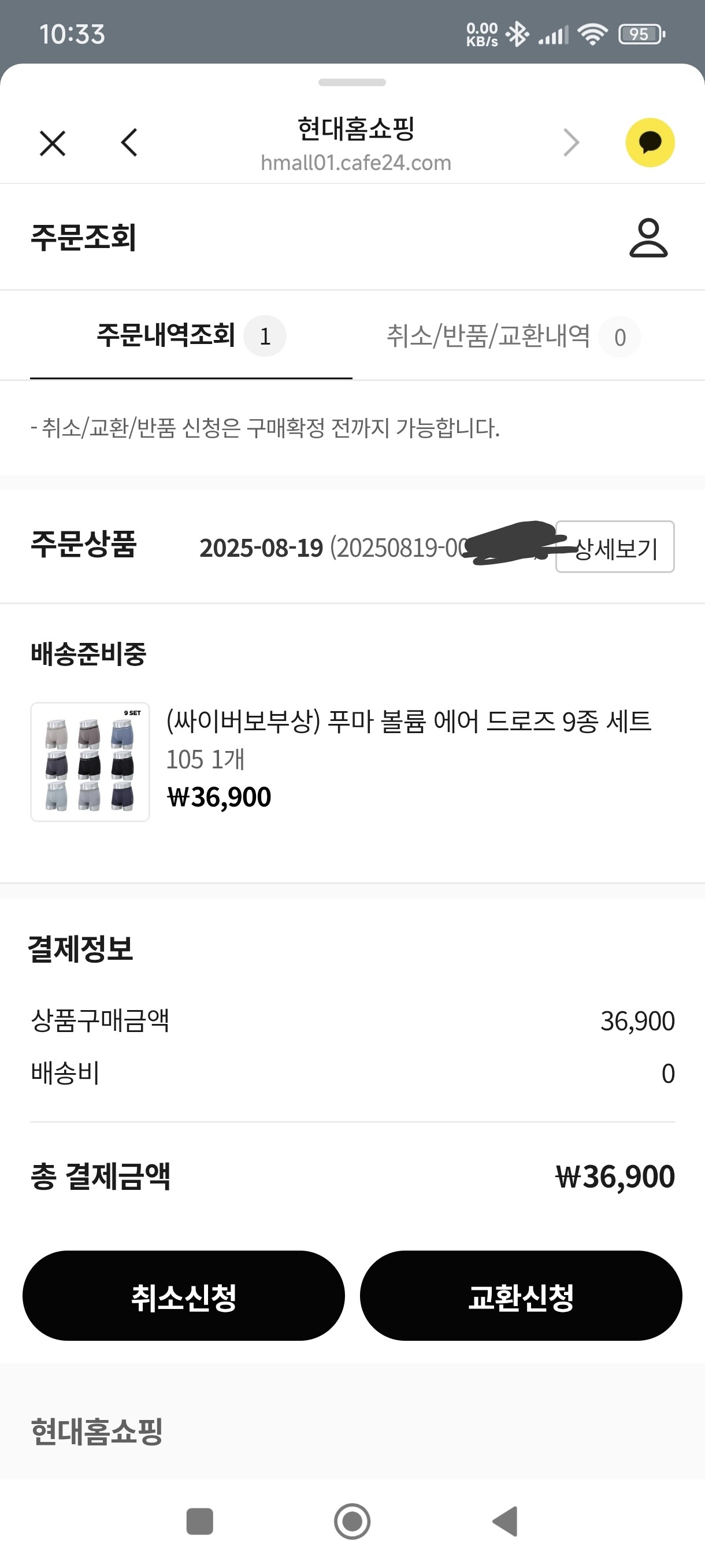Open the 푸마 볼륨 에어 드로즈 product thumbnail
705x1568 pixels.
pos(90,762)
